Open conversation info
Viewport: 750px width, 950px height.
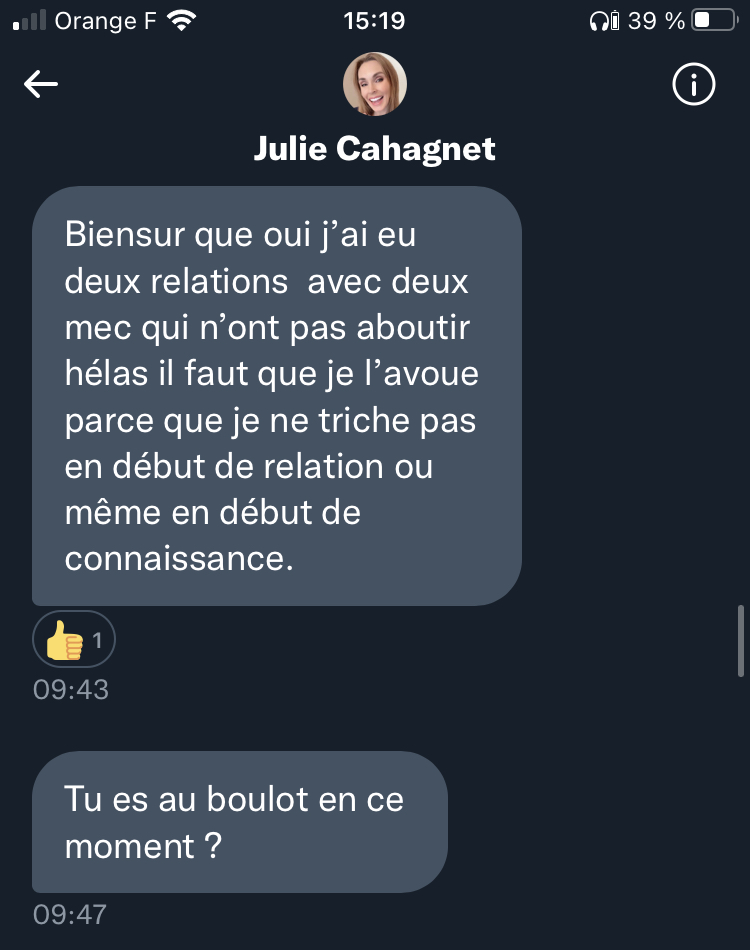point(693,85)
